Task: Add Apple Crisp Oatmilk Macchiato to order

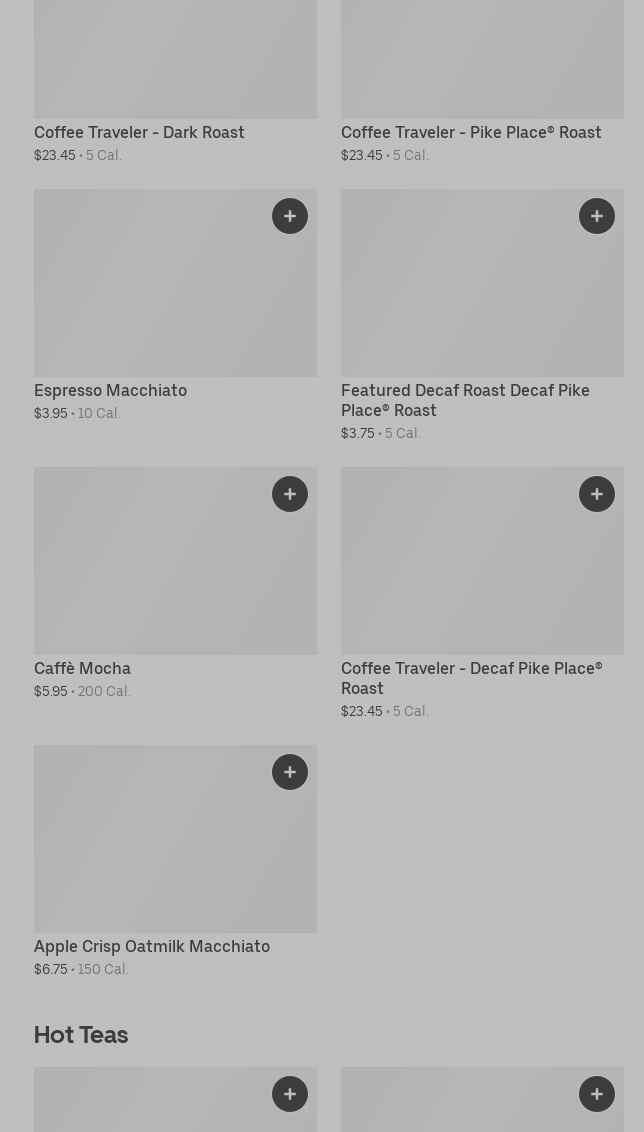Action: [290, 772]
